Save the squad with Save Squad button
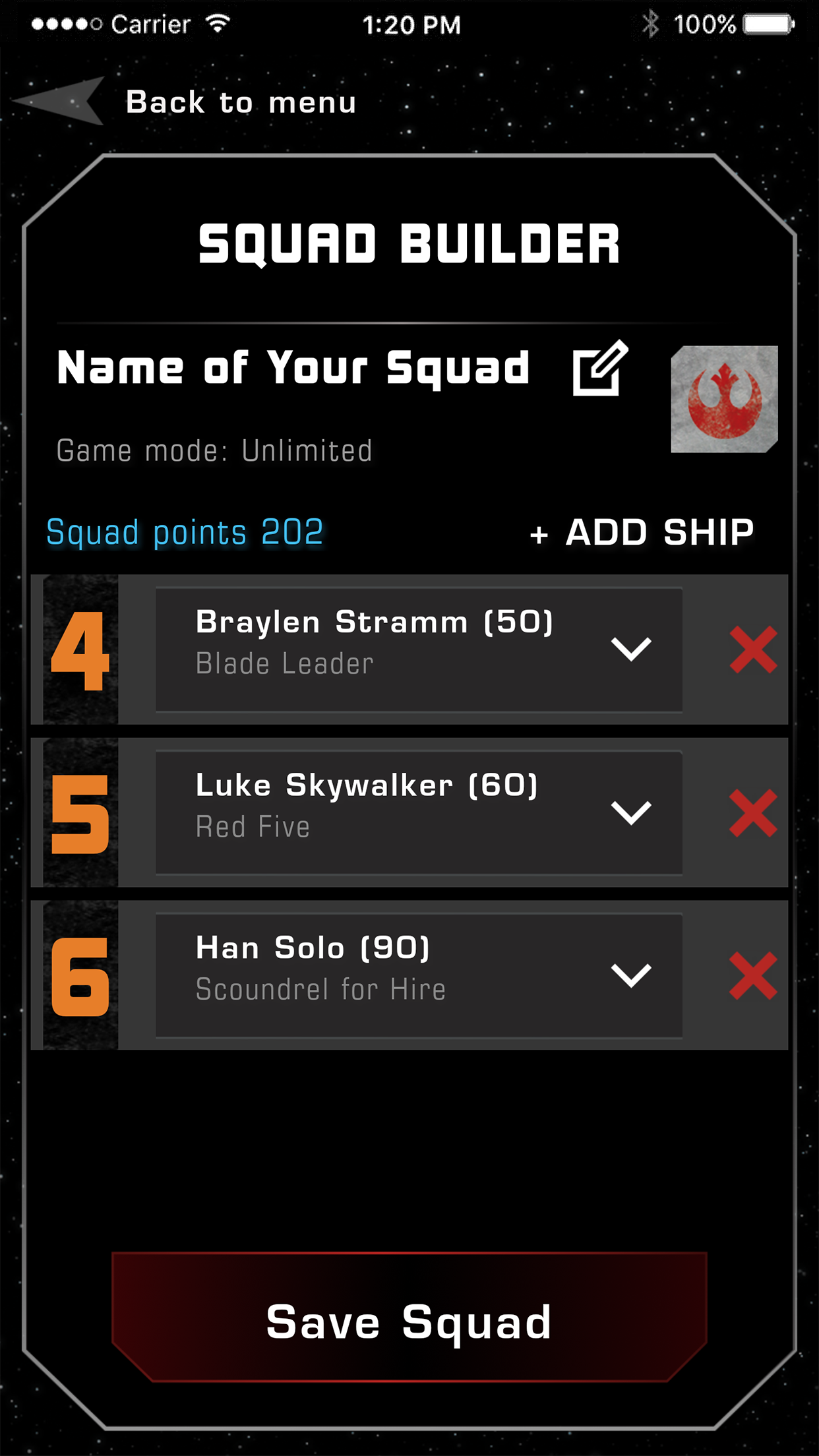The height and width of the screenshot is (1456, 819). point(409,1319)
